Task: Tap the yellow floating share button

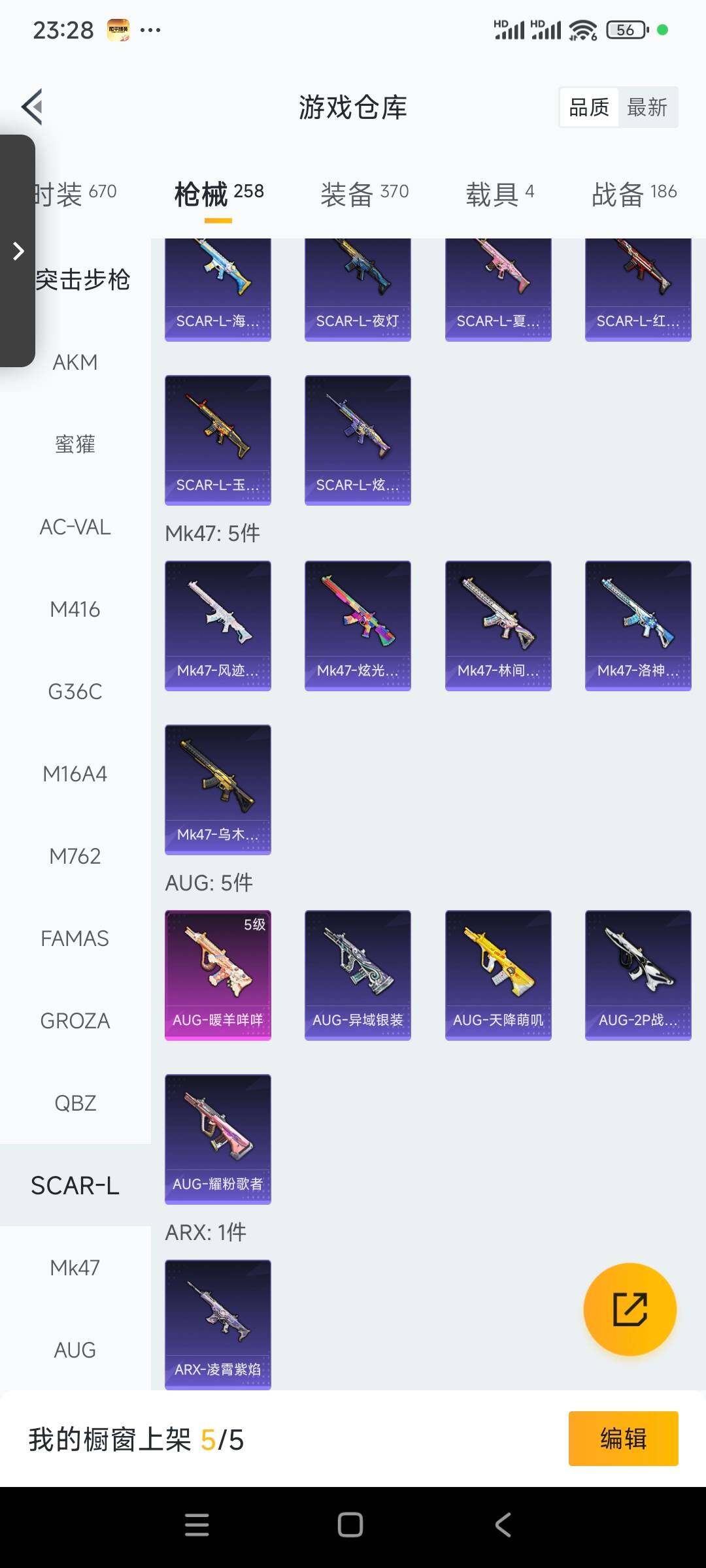Action: click(630, 1309)
